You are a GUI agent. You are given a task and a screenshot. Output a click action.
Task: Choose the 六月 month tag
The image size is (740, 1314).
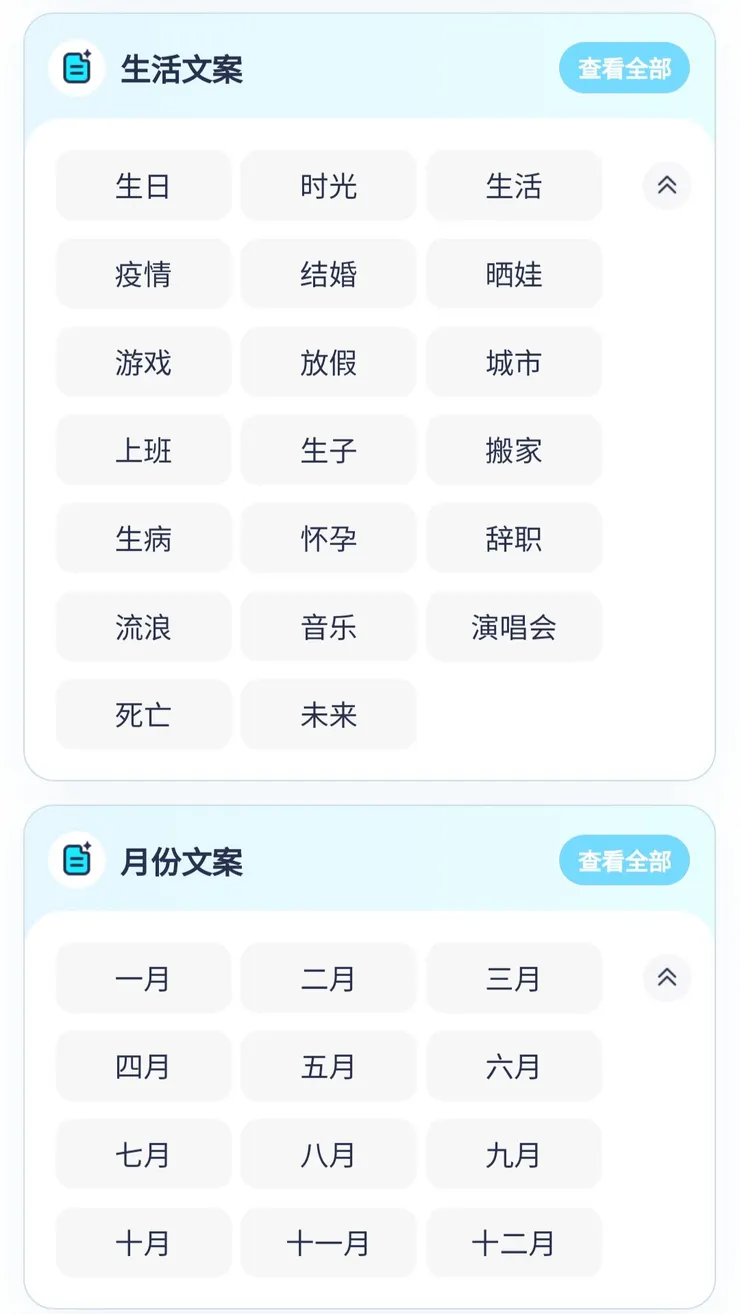pos(513,1066)
